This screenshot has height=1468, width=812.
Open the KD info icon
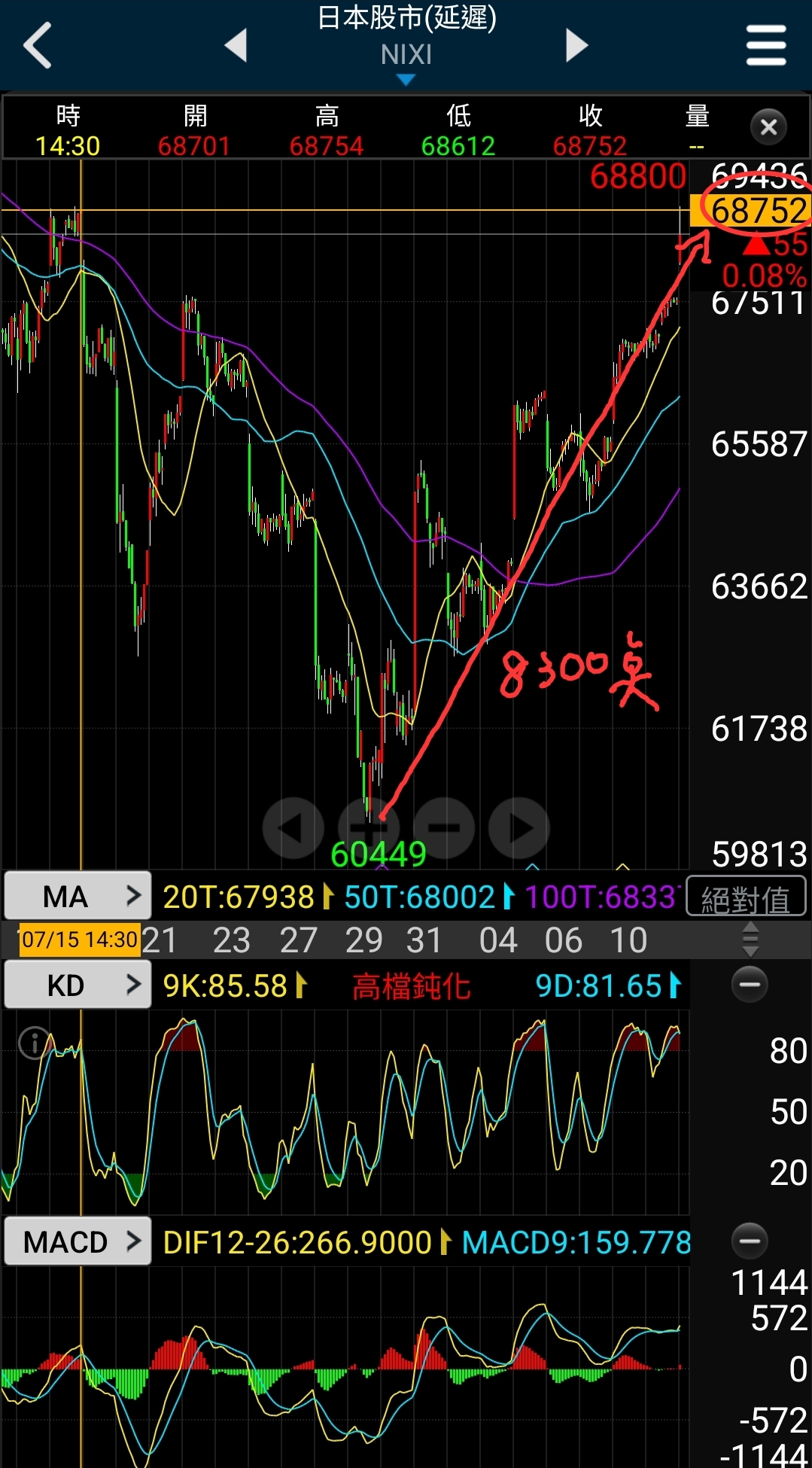pyautogui.click(x=34, y=1043)
